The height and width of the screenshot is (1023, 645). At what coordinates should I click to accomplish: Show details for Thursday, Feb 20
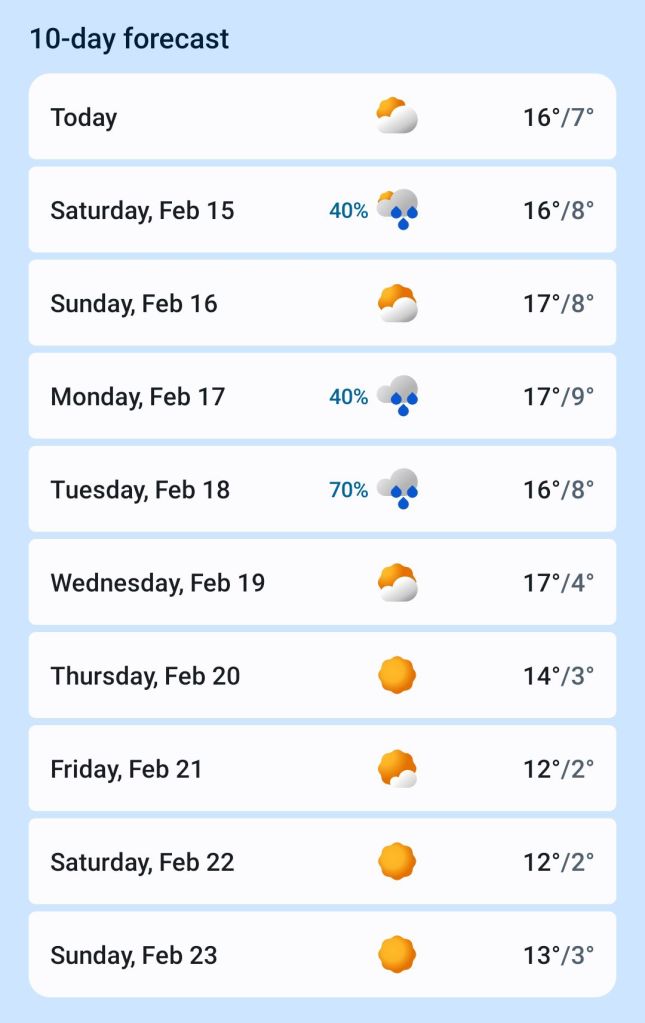tap(322, 675)
